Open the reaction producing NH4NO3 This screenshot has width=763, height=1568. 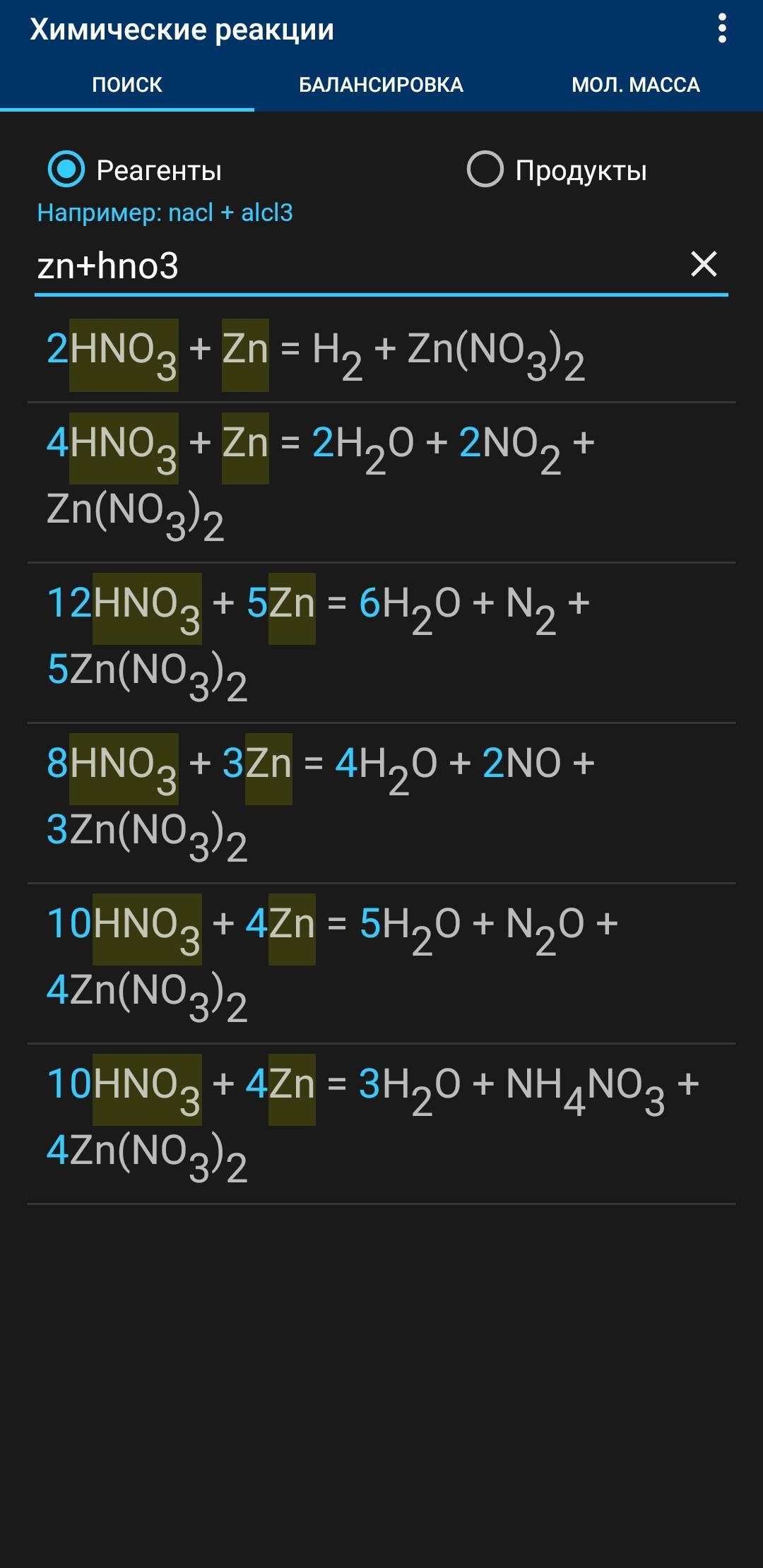tap(381, 1124)
